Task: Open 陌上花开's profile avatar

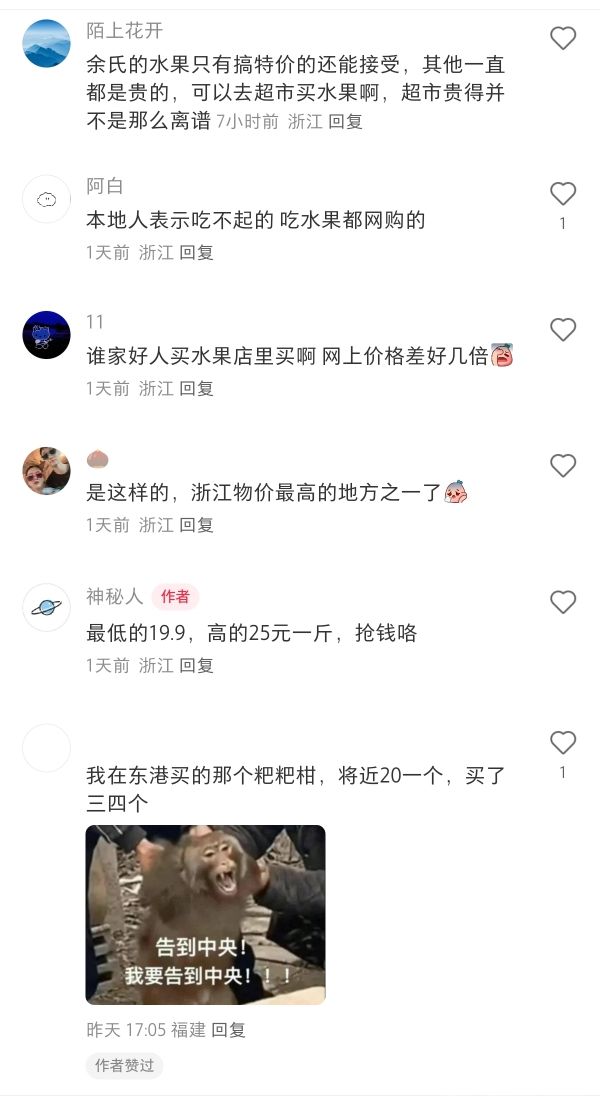Action: [x=46, y=44]
